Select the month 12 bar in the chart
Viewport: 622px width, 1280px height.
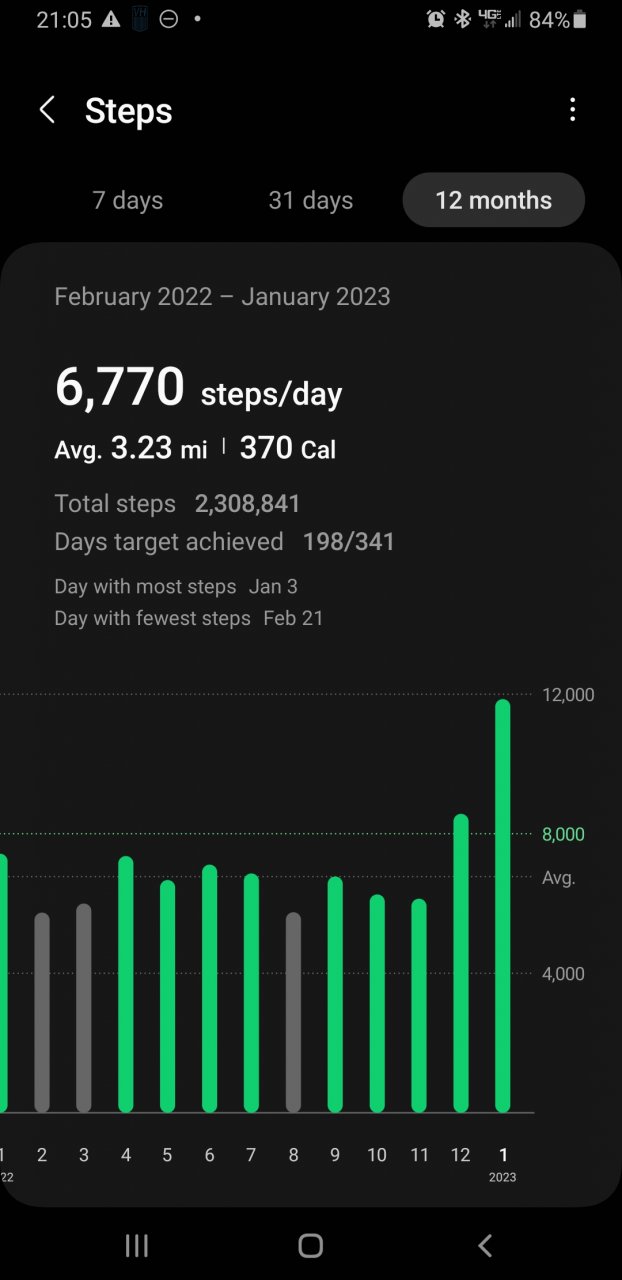pyautogui.click(x=460, y=963)
